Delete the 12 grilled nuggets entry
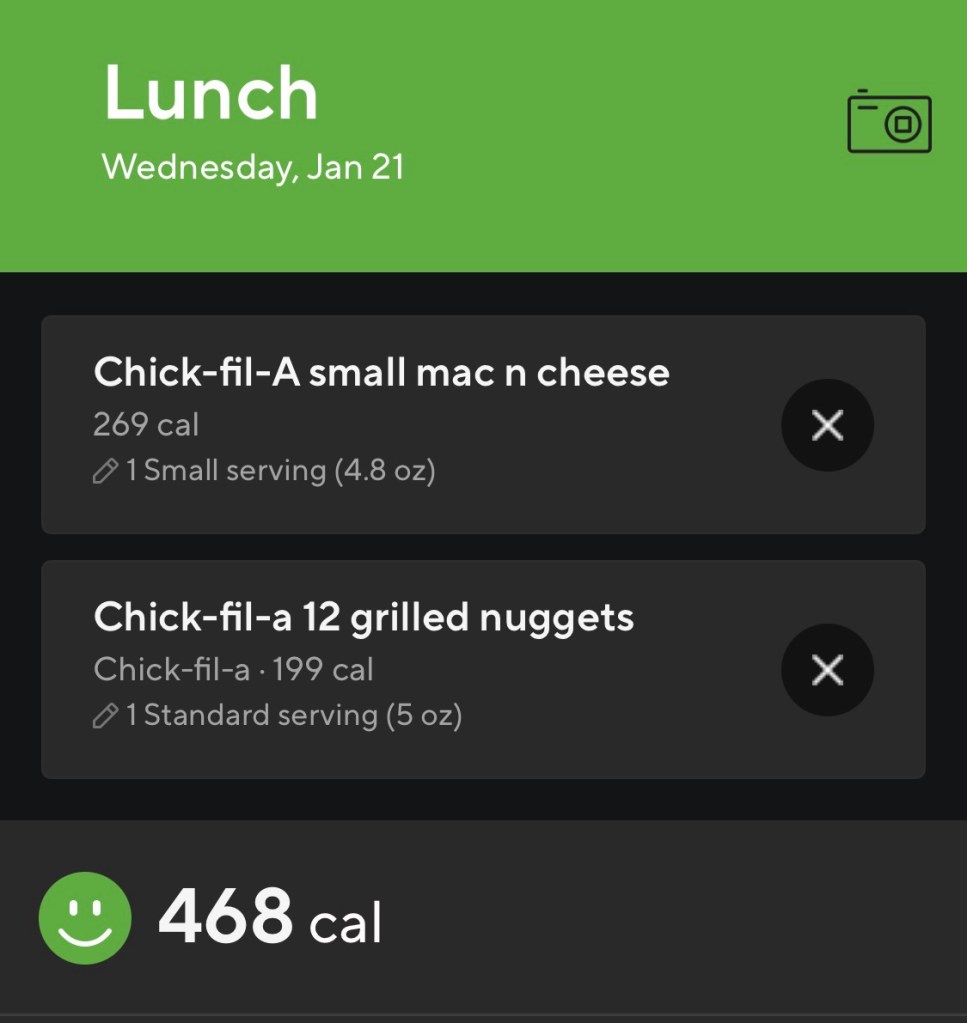Screen dimensions: 967x1023 click(x=827, y=670)
